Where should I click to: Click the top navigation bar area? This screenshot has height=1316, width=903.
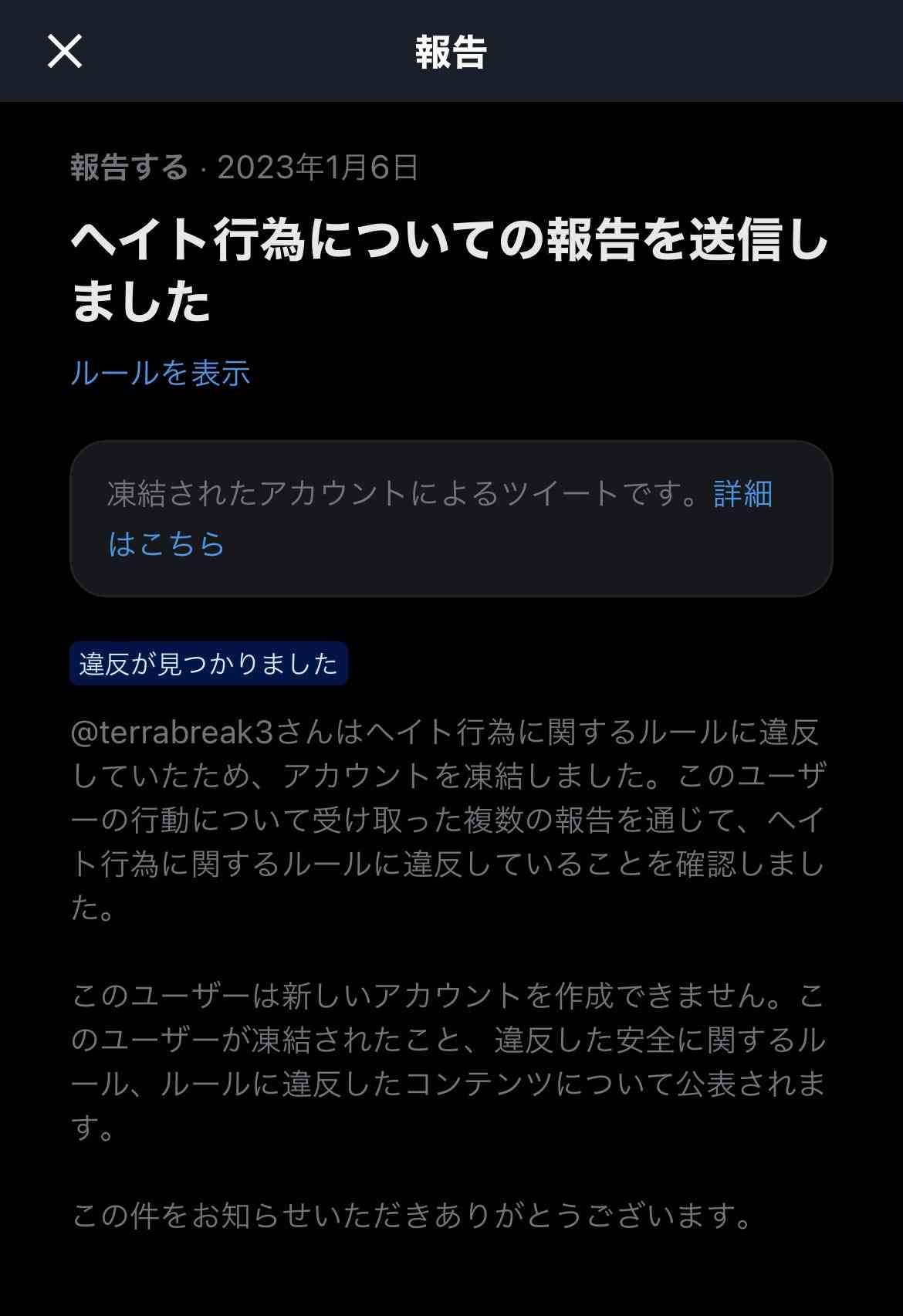[451, 52]
